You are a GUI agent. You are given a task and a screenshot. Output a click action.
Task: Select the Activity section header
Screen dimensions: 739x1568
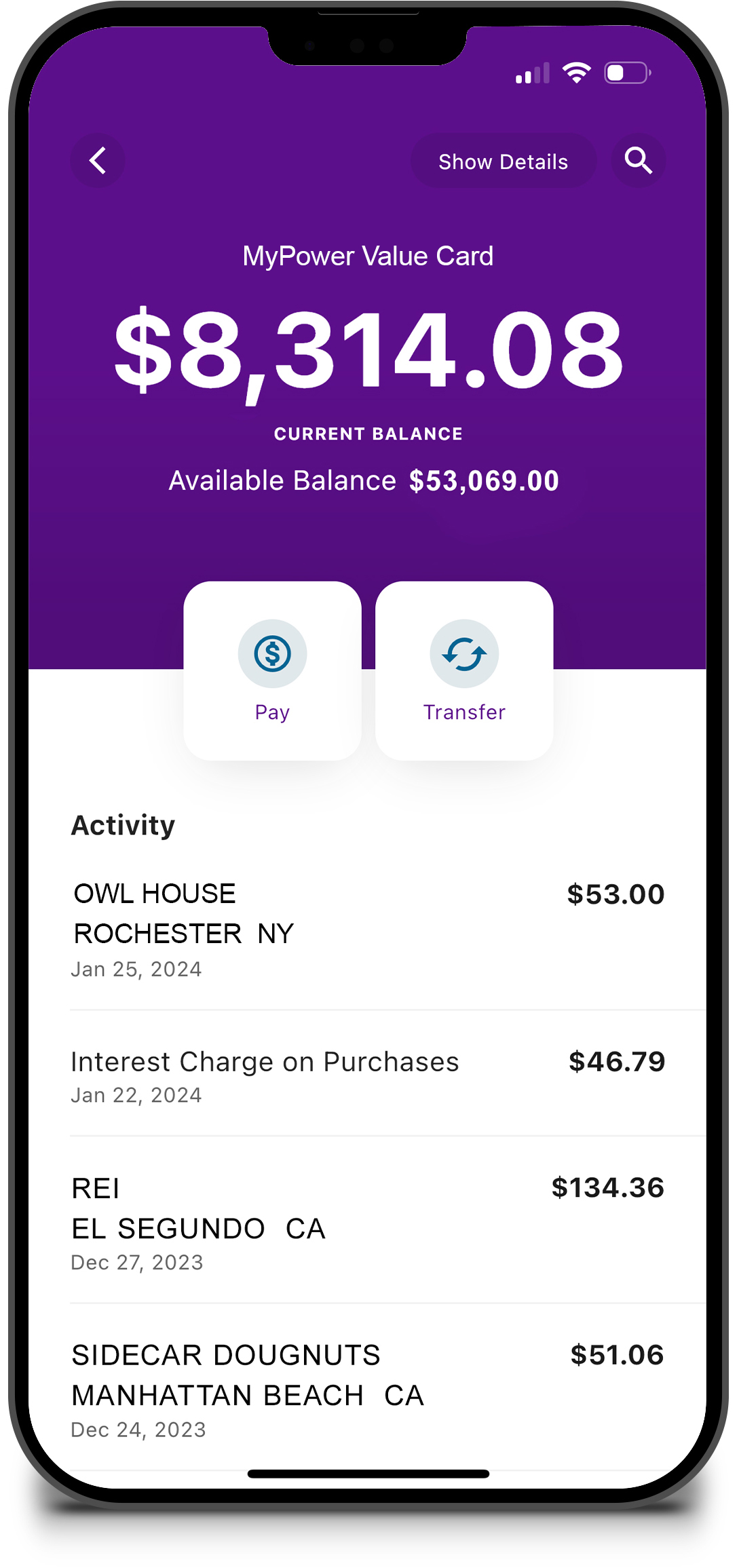point(124,824)
